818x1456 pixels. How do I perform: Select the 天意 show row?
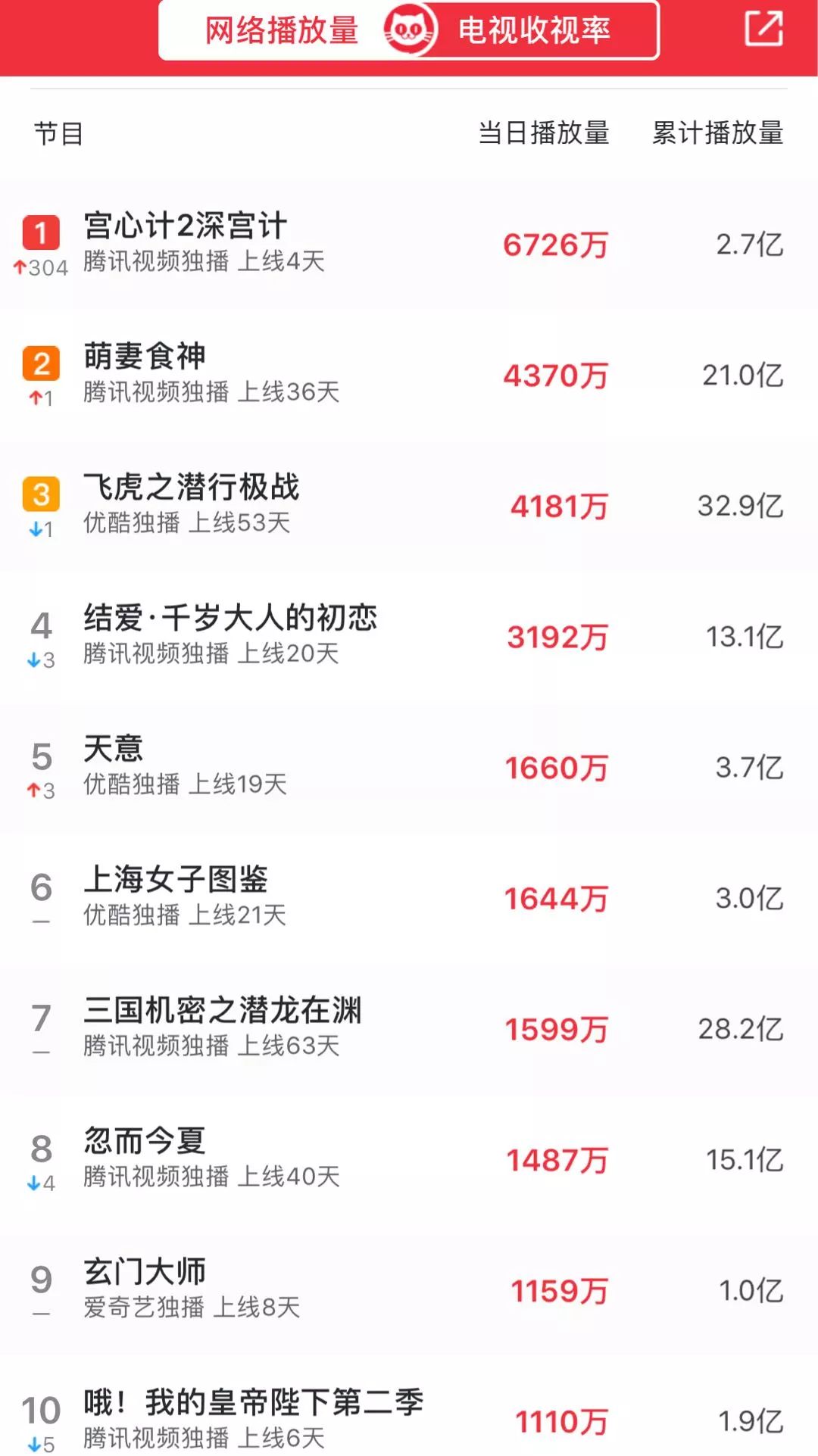coord(409,768)
